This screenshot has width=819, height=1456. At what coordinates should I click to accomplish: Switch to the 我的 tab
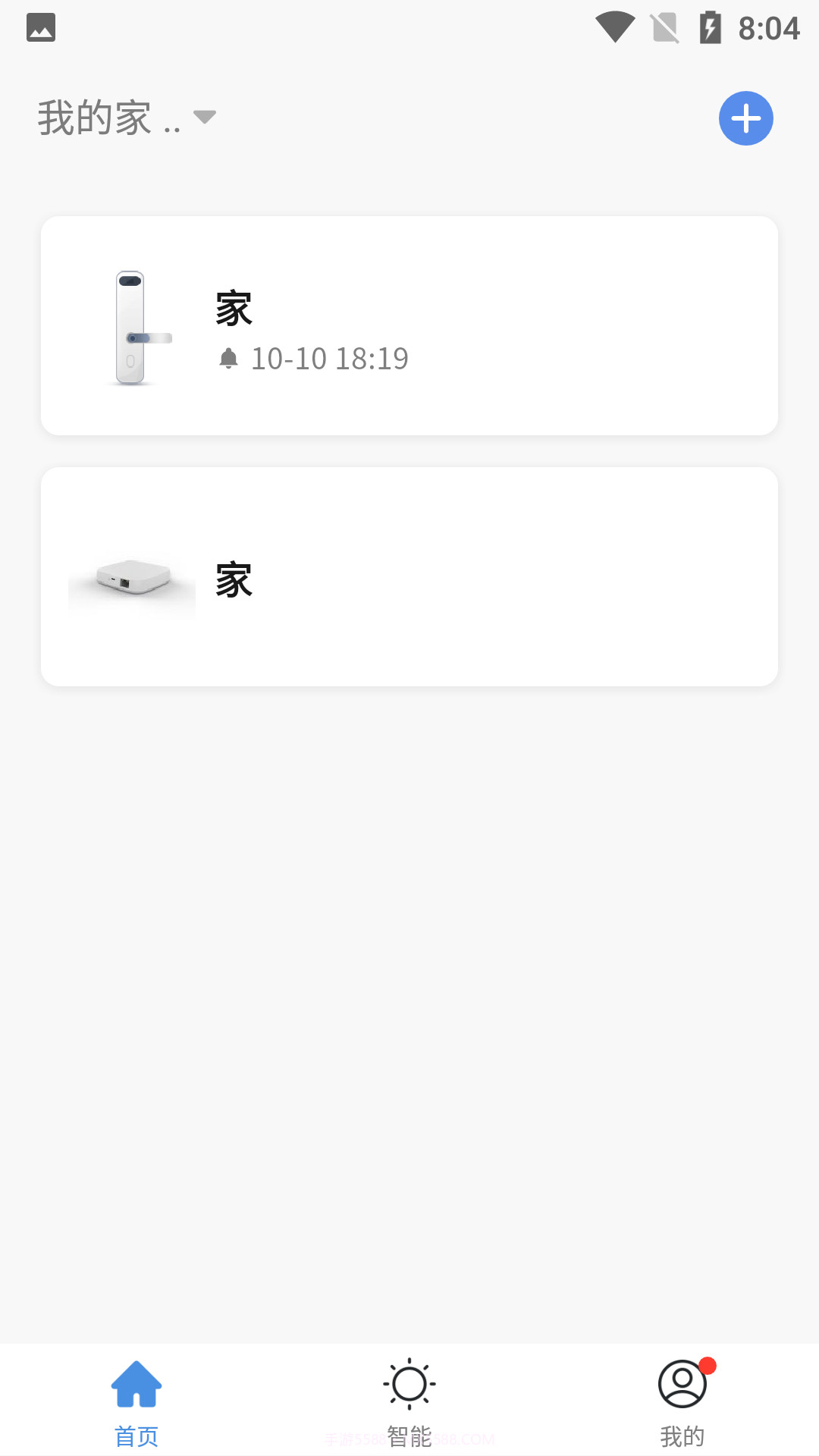point(682,1403)
